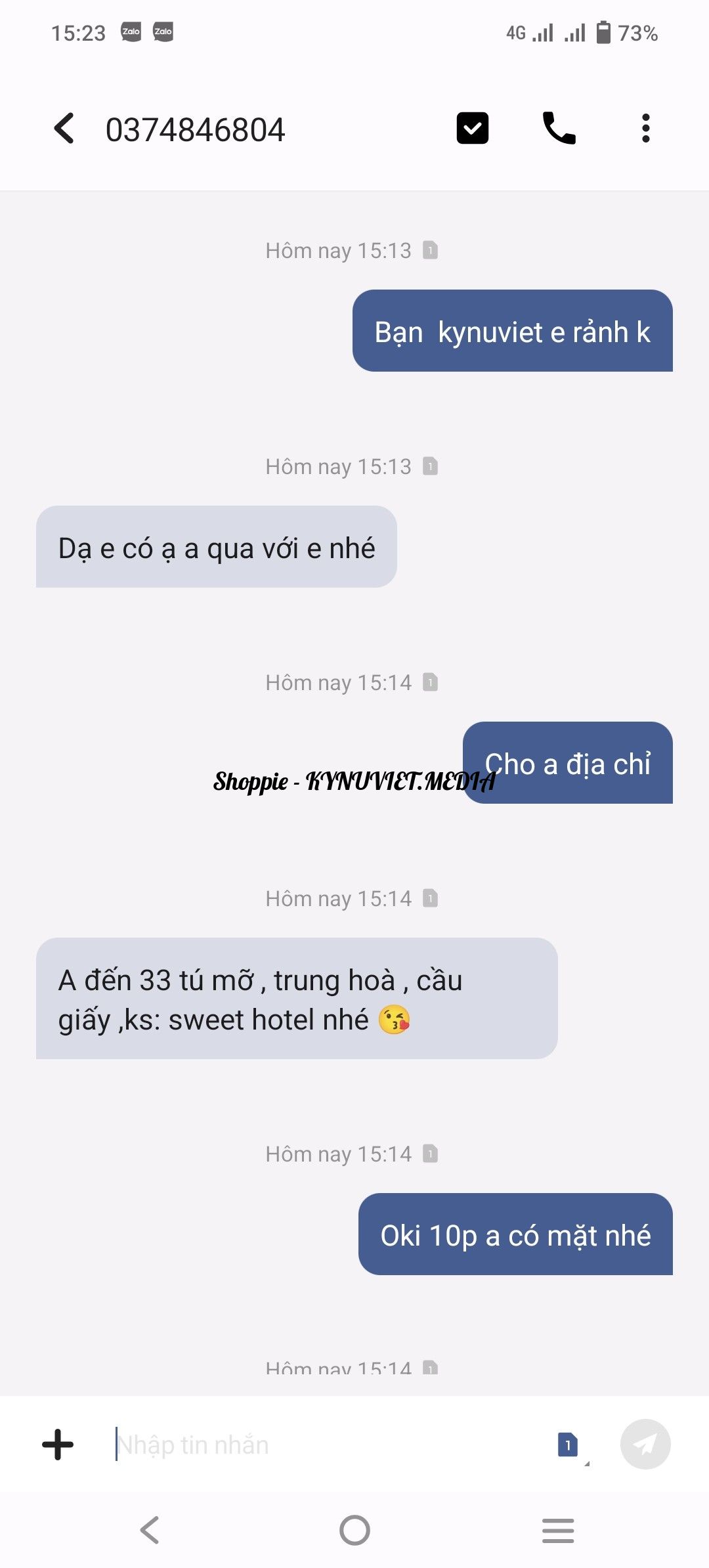Tap the checkmark select icon
This screenshot has width=709, height=1568.
tap(473, 128)
